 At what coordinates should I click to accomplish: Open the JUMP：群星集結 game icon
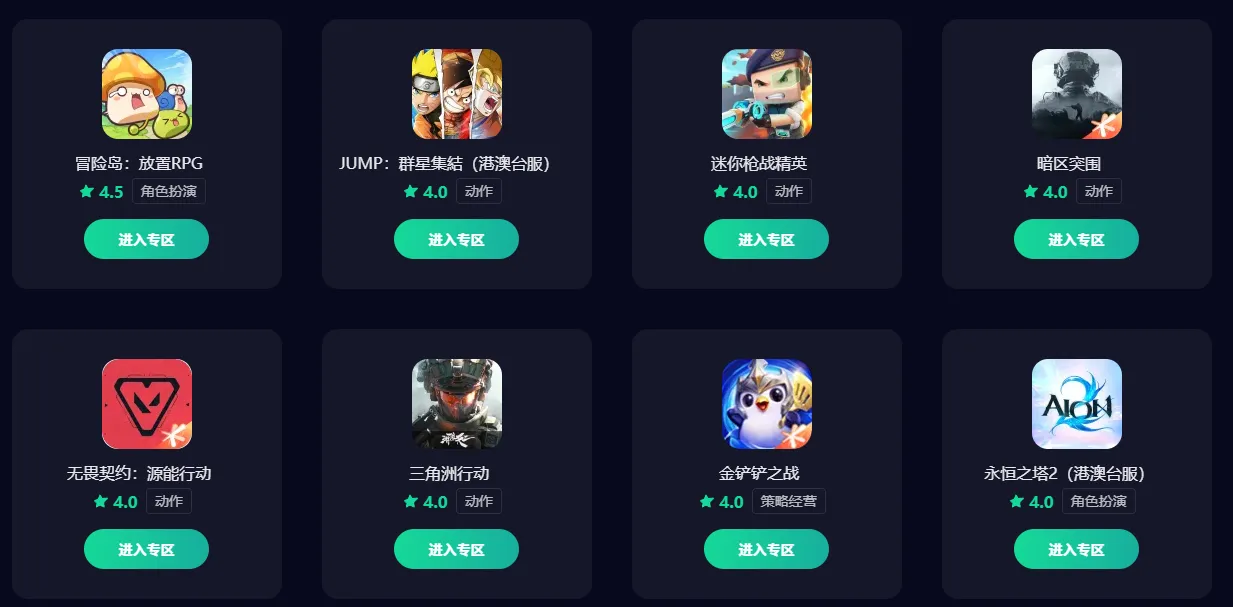(x=457, y=94)
